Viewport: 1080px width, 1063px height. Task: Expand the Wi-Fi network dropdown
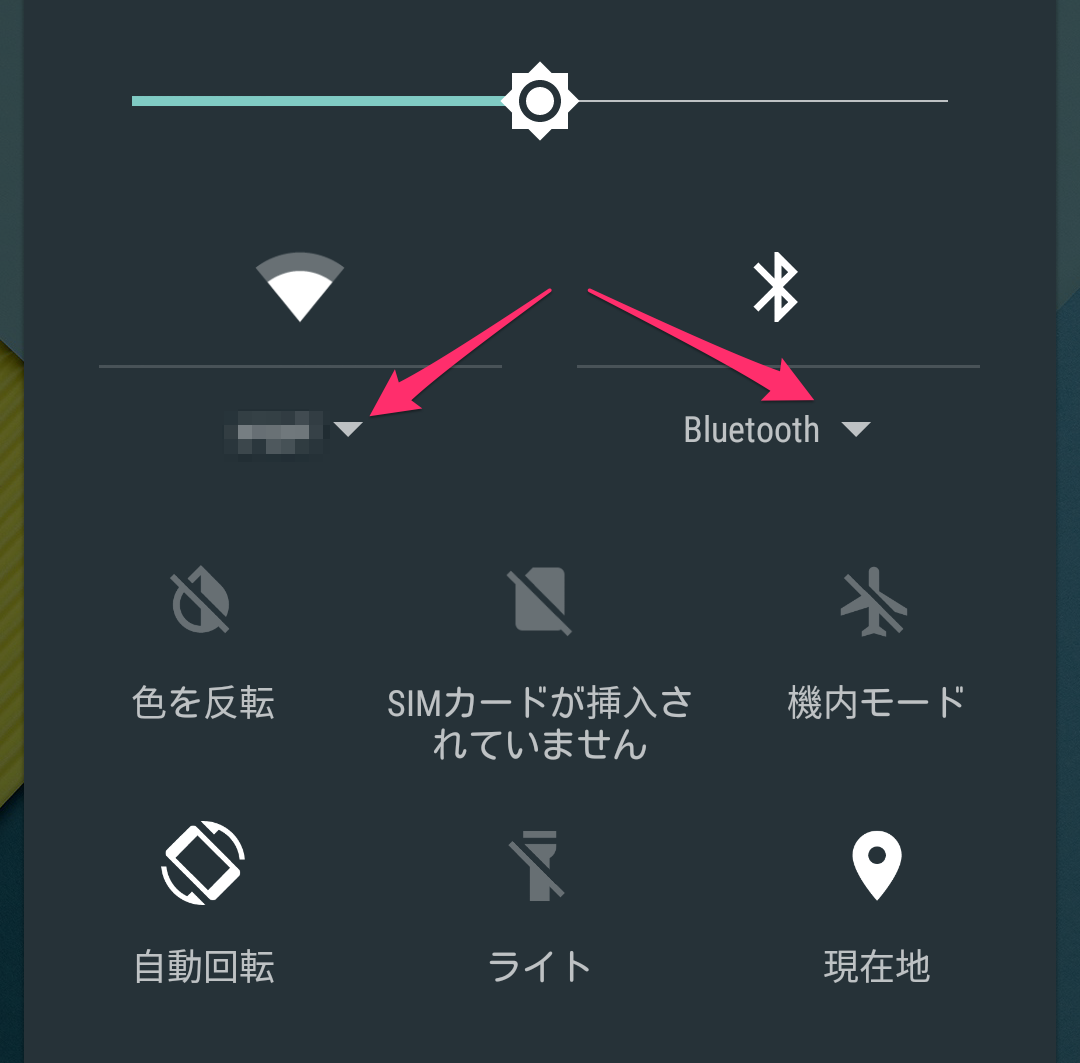pos(348,429)
